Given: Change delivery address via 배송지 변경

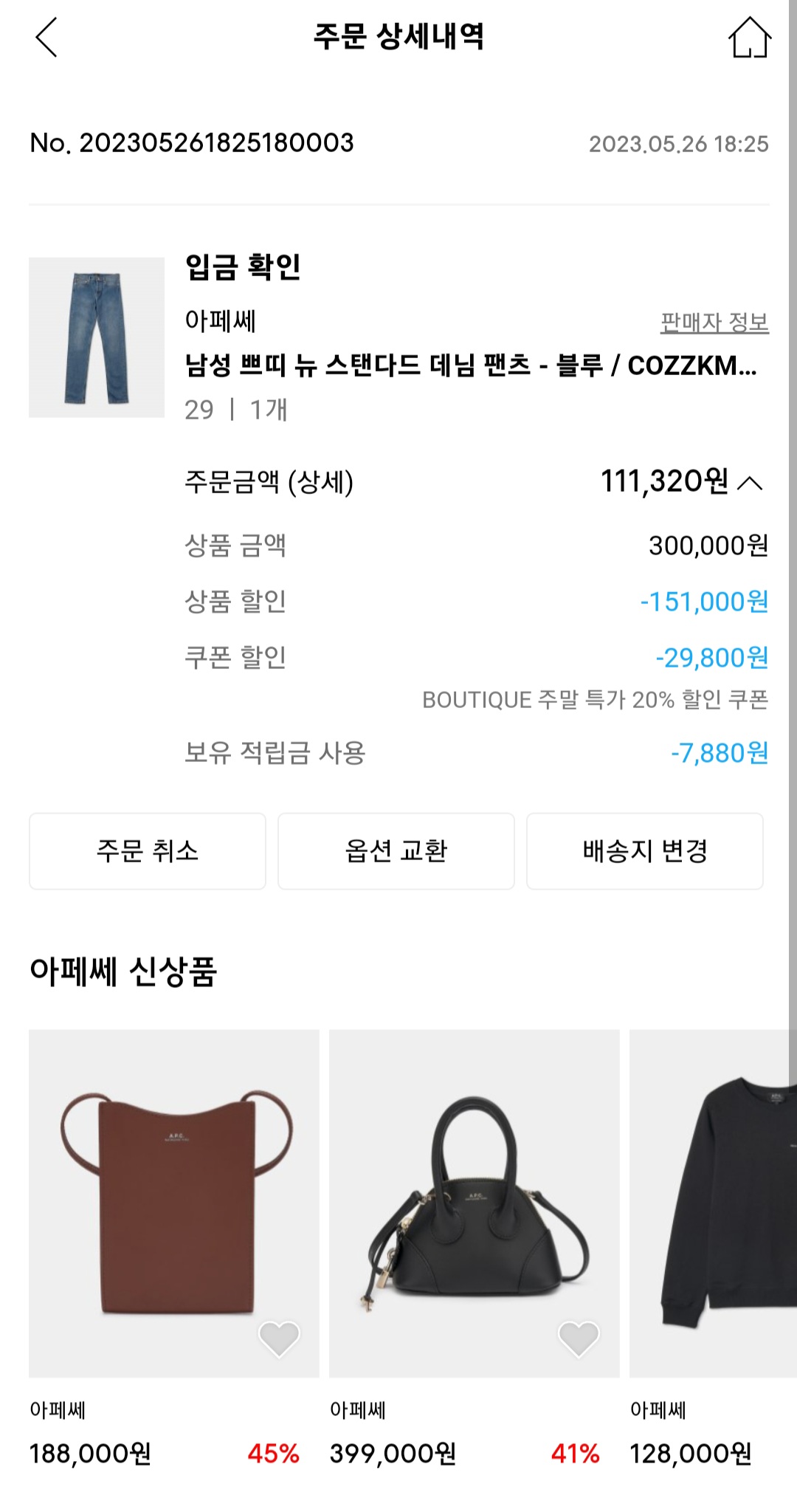Looking at the screenshot, I should point(645,851).
